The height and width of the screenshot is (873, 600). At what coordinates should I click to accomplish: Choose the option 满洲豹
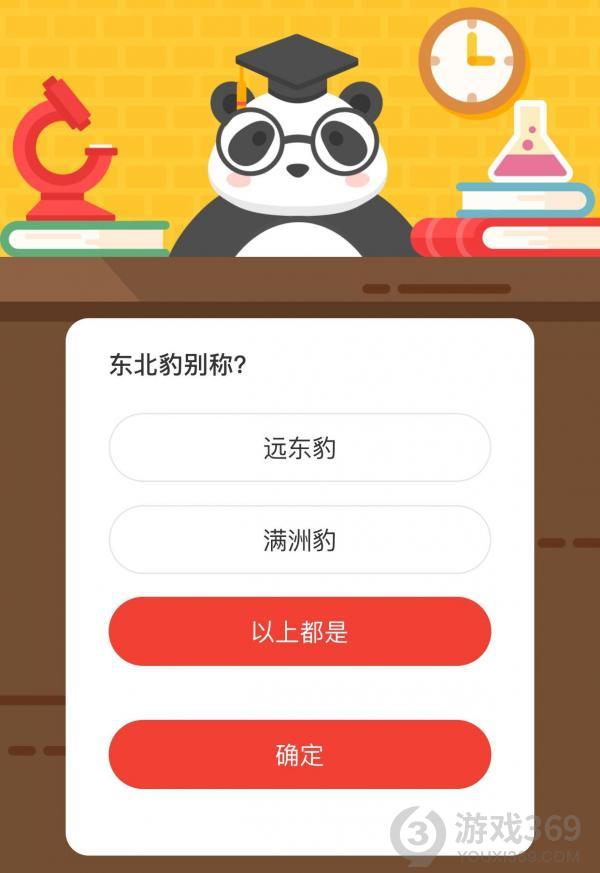tap(299, 540)
